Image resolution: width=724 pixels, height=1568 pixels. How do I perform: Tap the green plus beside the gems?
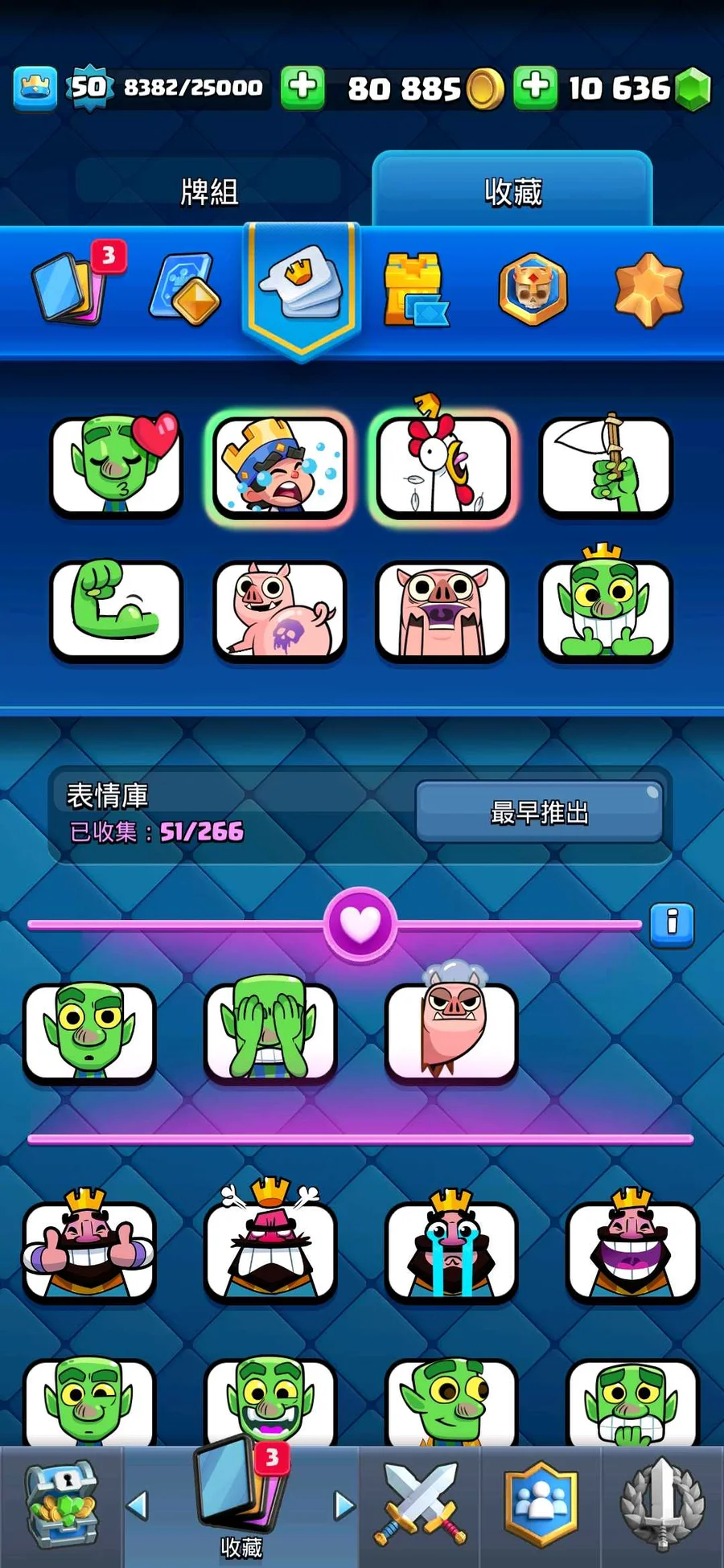(536, 87)
